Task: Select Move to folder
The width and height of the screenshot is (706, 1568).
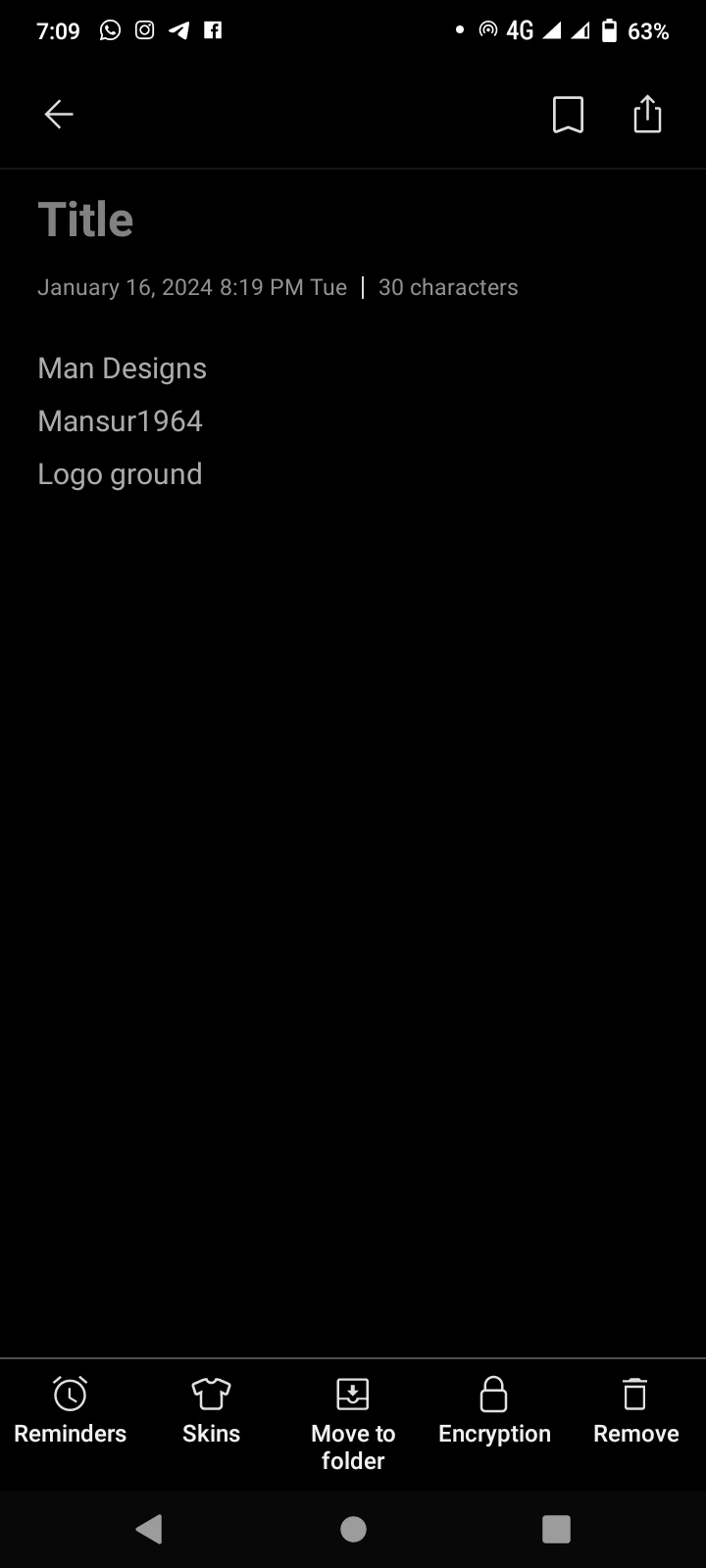Action: 353,1421
